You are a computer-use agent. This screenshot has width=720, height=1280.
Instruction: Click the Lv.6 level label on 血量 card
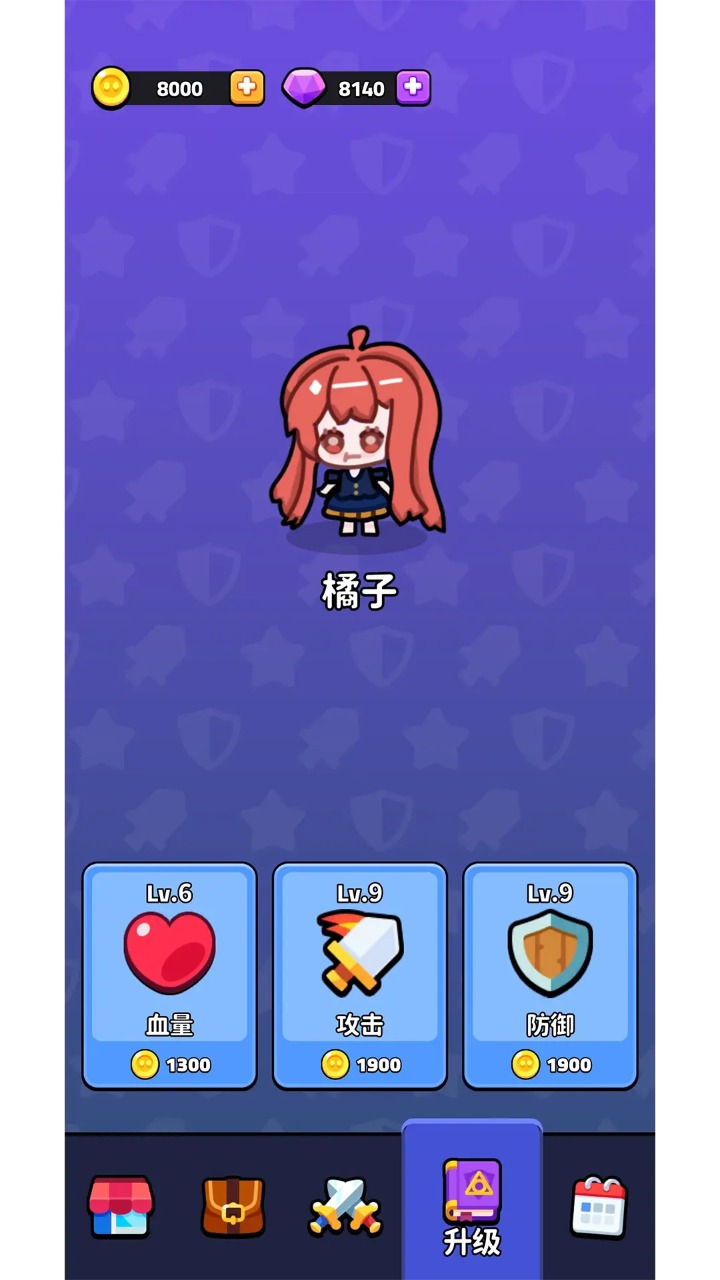(x=169, y=893)
